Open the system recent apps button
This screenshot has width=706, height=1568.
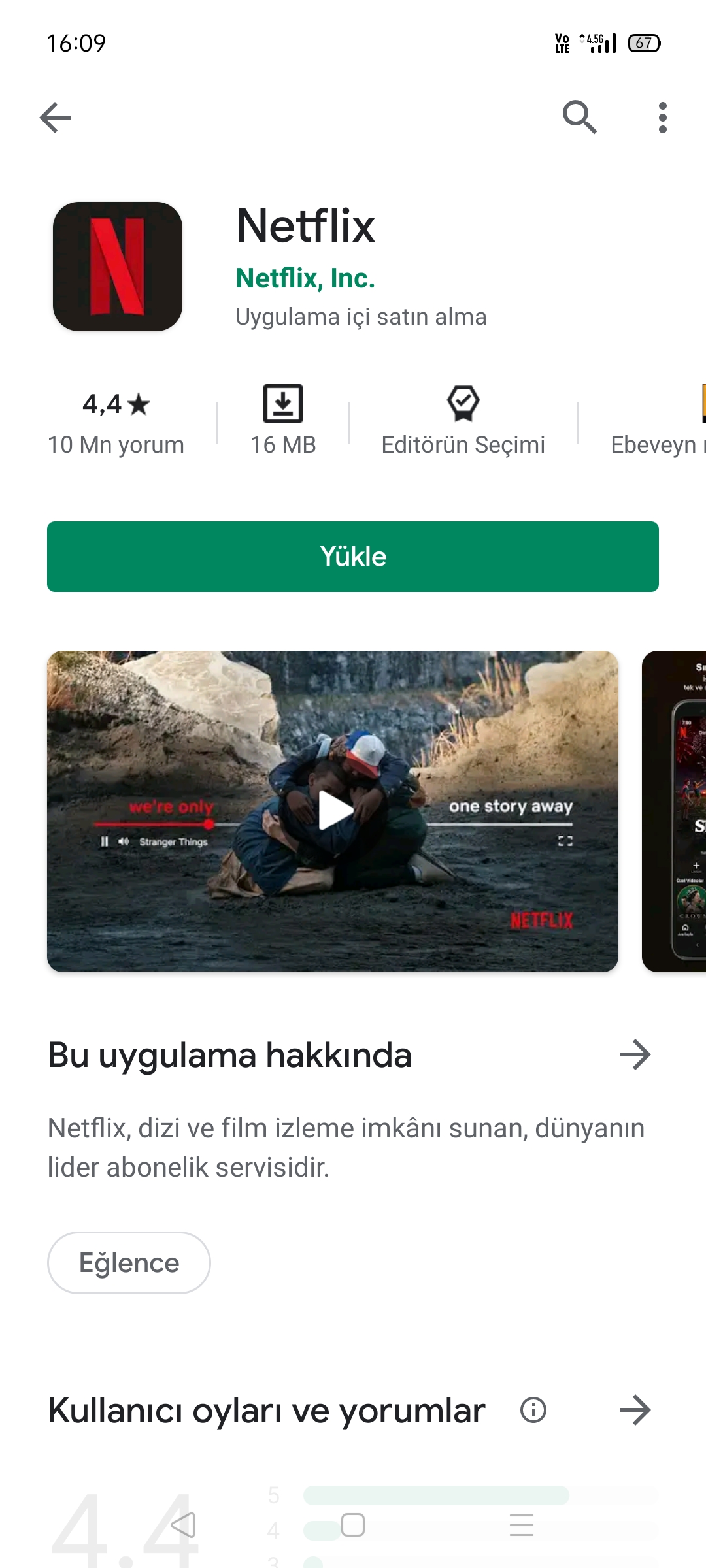click(522, 1526)
